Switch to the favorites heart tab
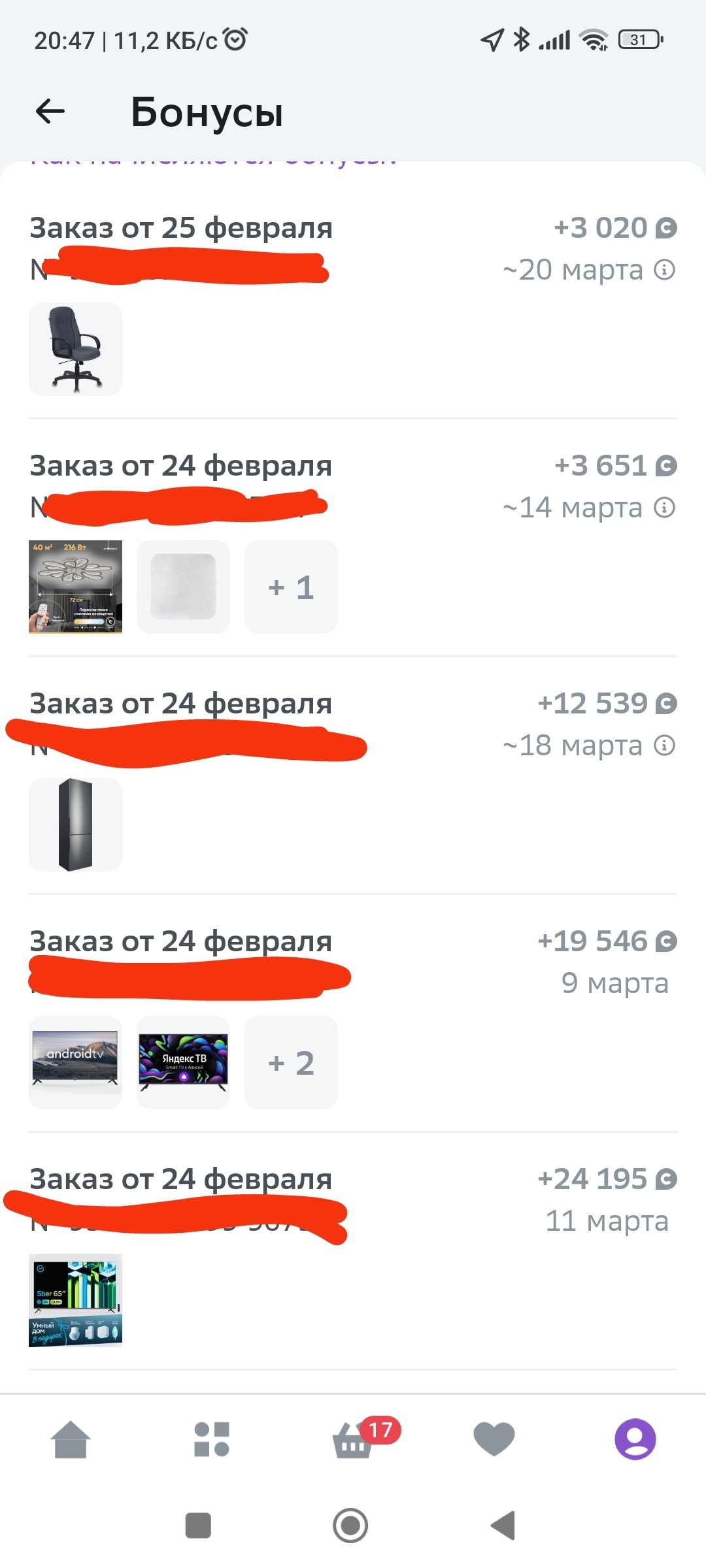 (x=494, y=1439)
